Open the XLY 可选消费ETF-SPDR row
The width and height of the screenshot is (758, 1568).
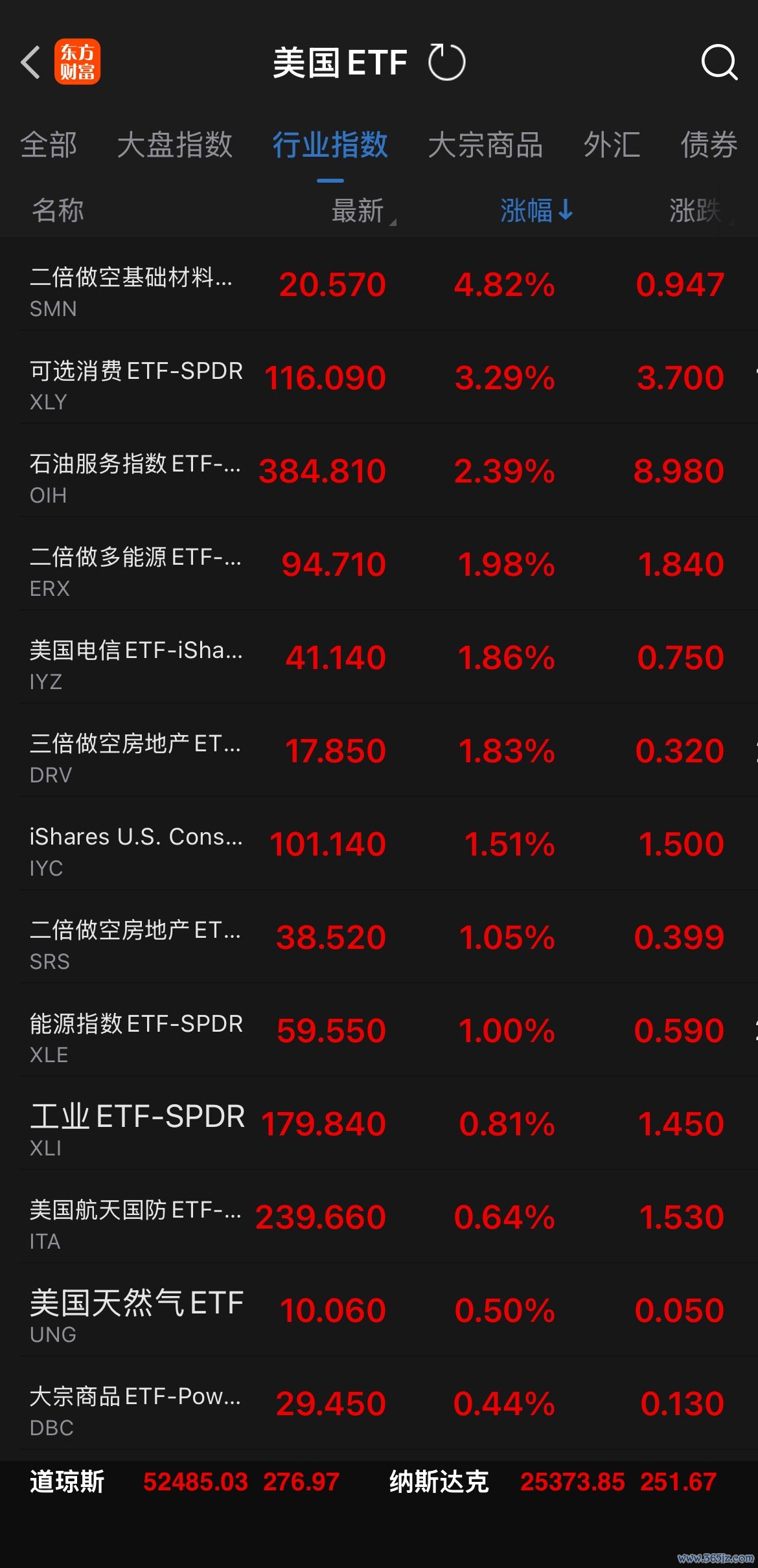[x=379, y=378]
